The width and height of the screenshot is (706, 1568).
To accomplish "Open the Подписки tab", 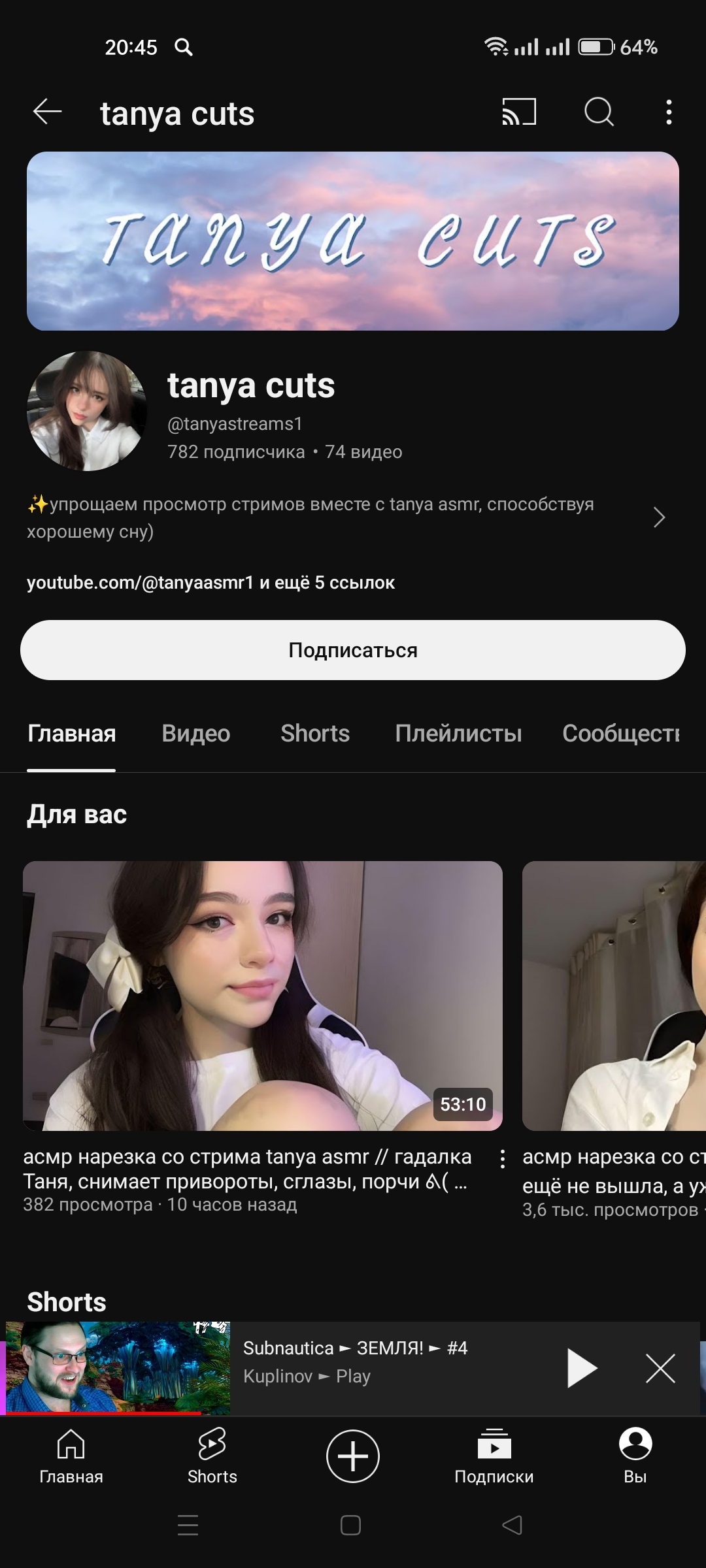I will click(494, 1456).
